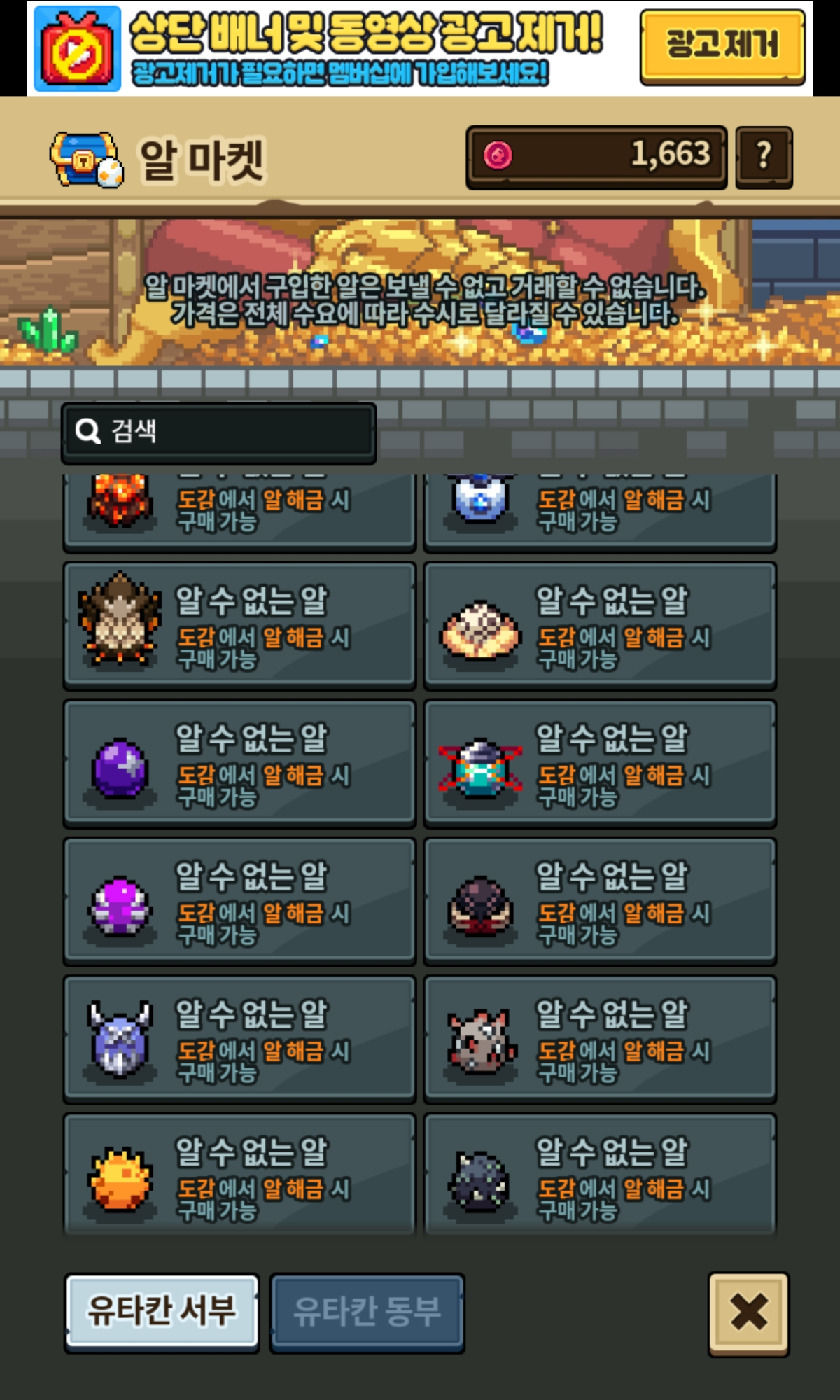Tap the 검색 search field
The width and height of the screenshot is (840, 1400).
[x=218, y=433]
